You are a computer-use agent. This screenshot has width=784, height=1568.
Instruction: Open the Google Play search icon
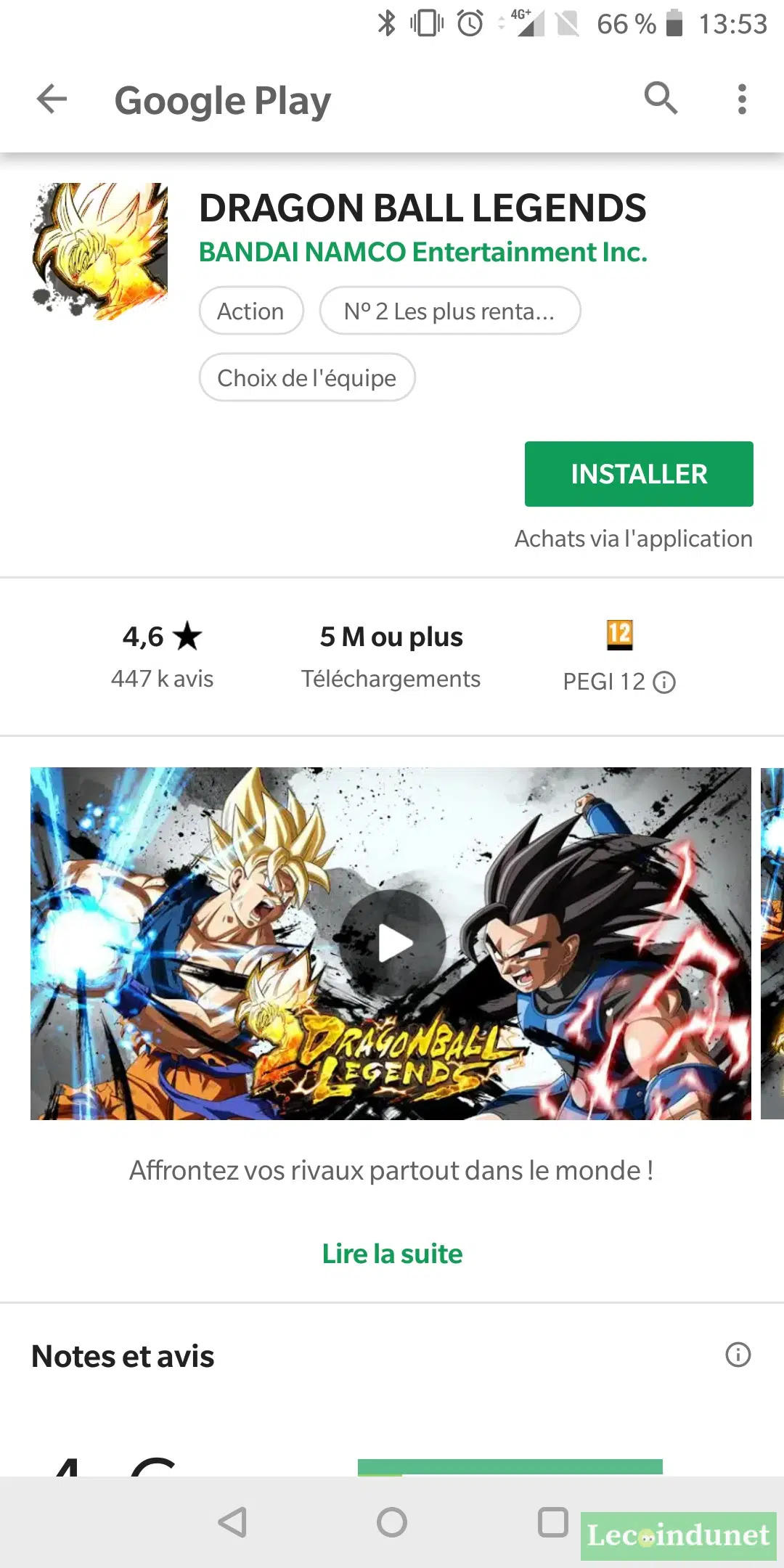pyautogui.click(x=661, y=98)
